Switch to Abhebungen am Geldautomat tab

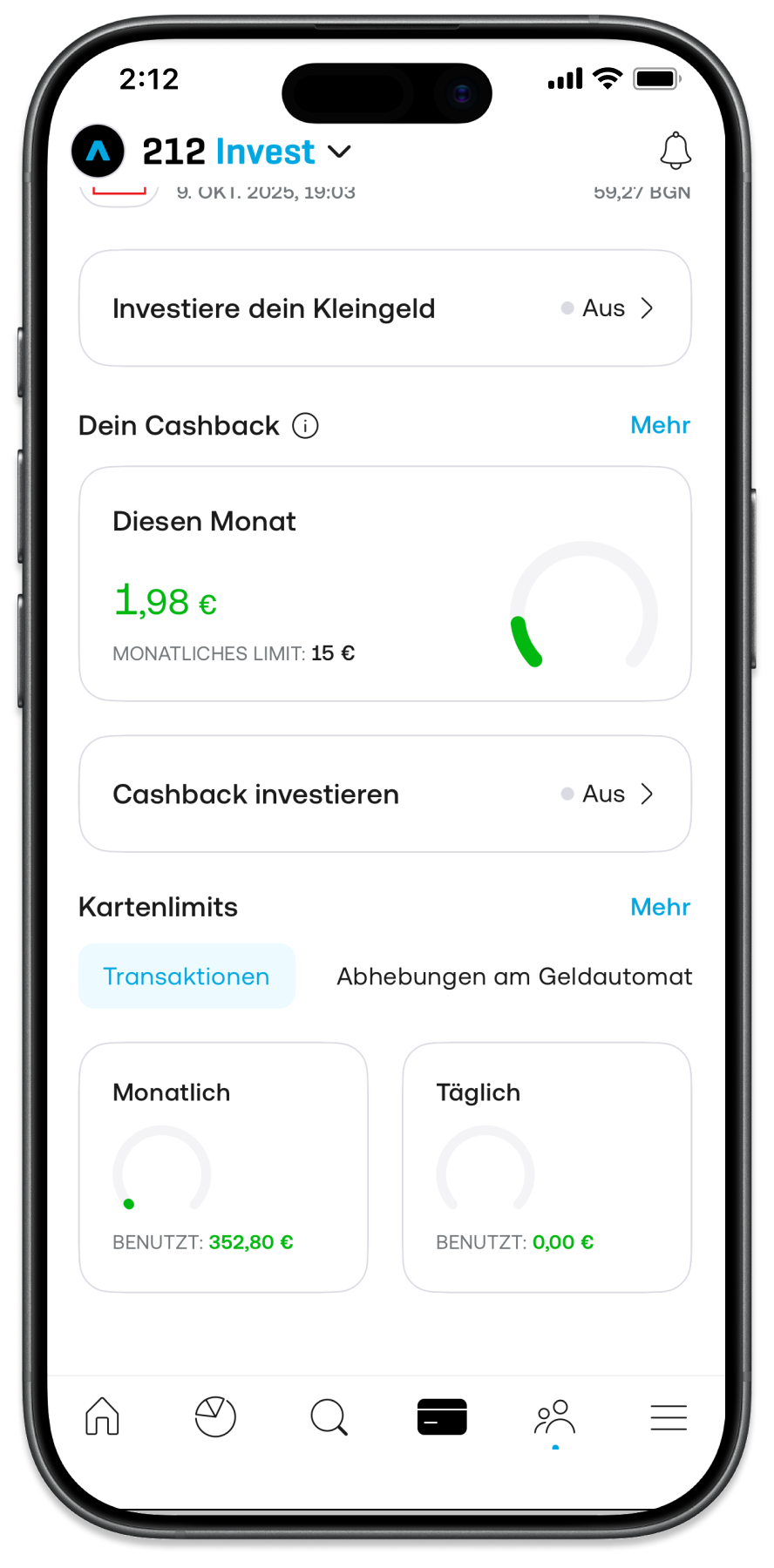click(514, 977)
